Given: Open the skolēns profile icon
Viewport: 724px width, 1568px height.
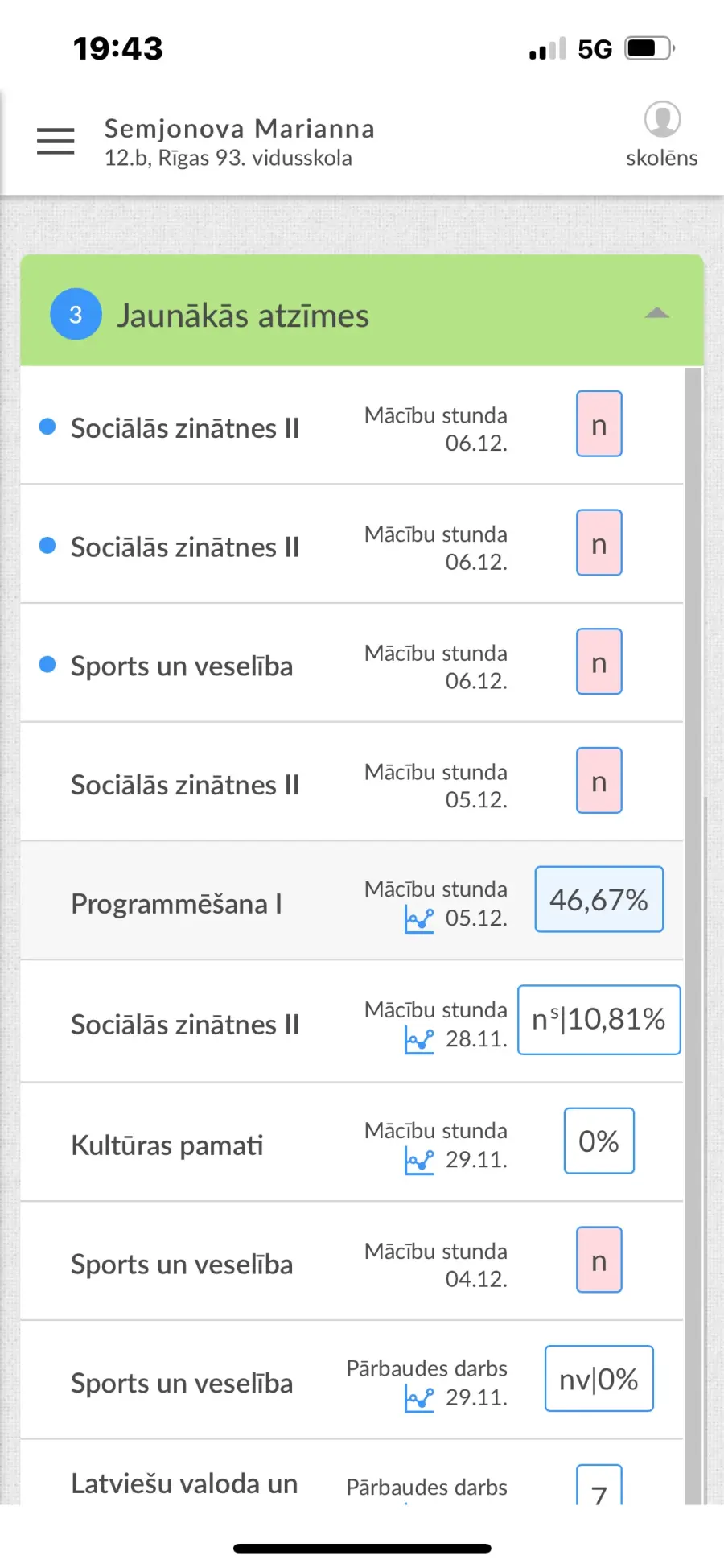Looking at the screenshot, I should tap(662, 120).
